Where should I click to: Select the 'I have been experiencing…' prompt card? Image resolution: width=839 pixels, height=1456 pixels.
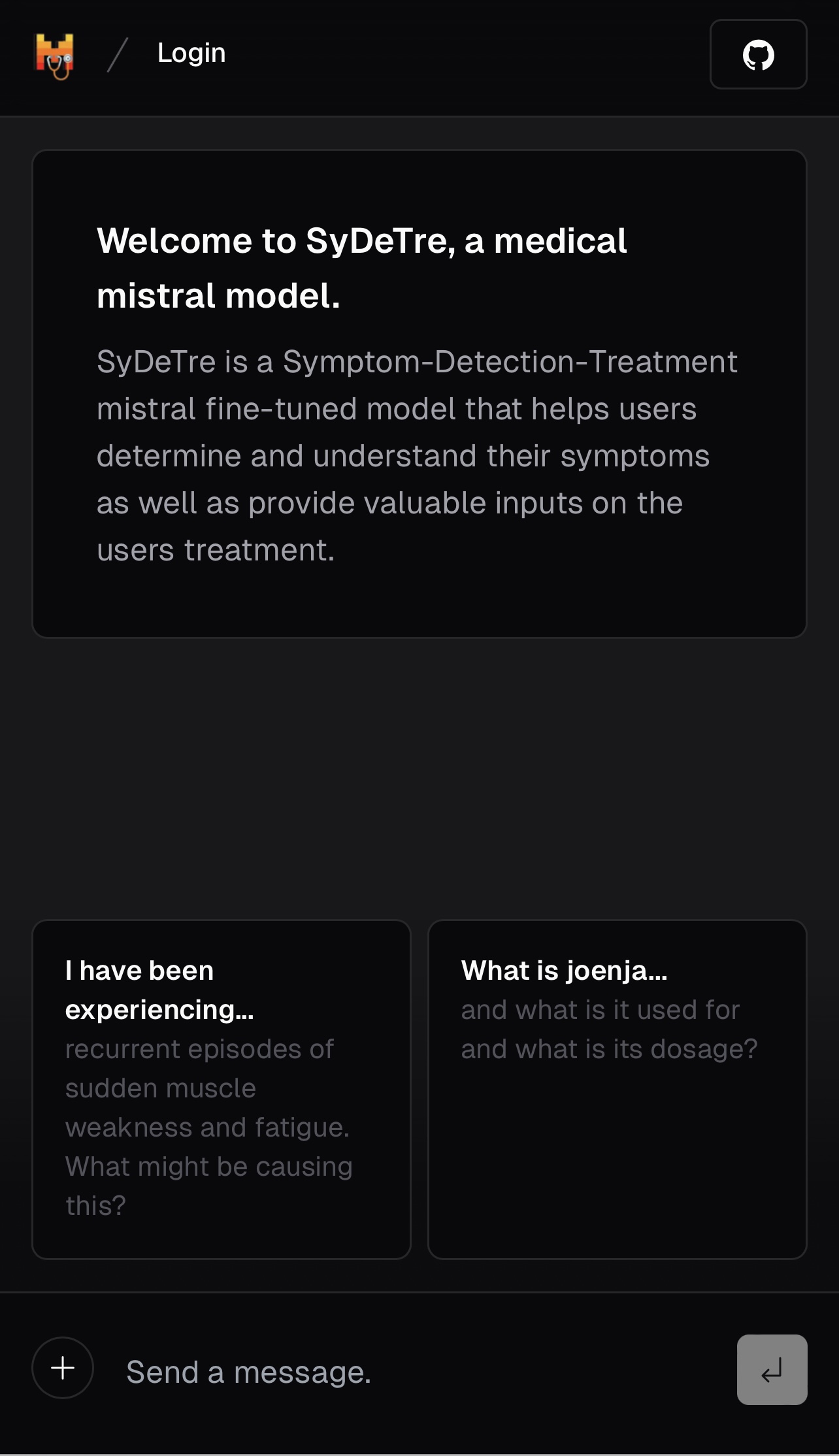(222, 1089)
